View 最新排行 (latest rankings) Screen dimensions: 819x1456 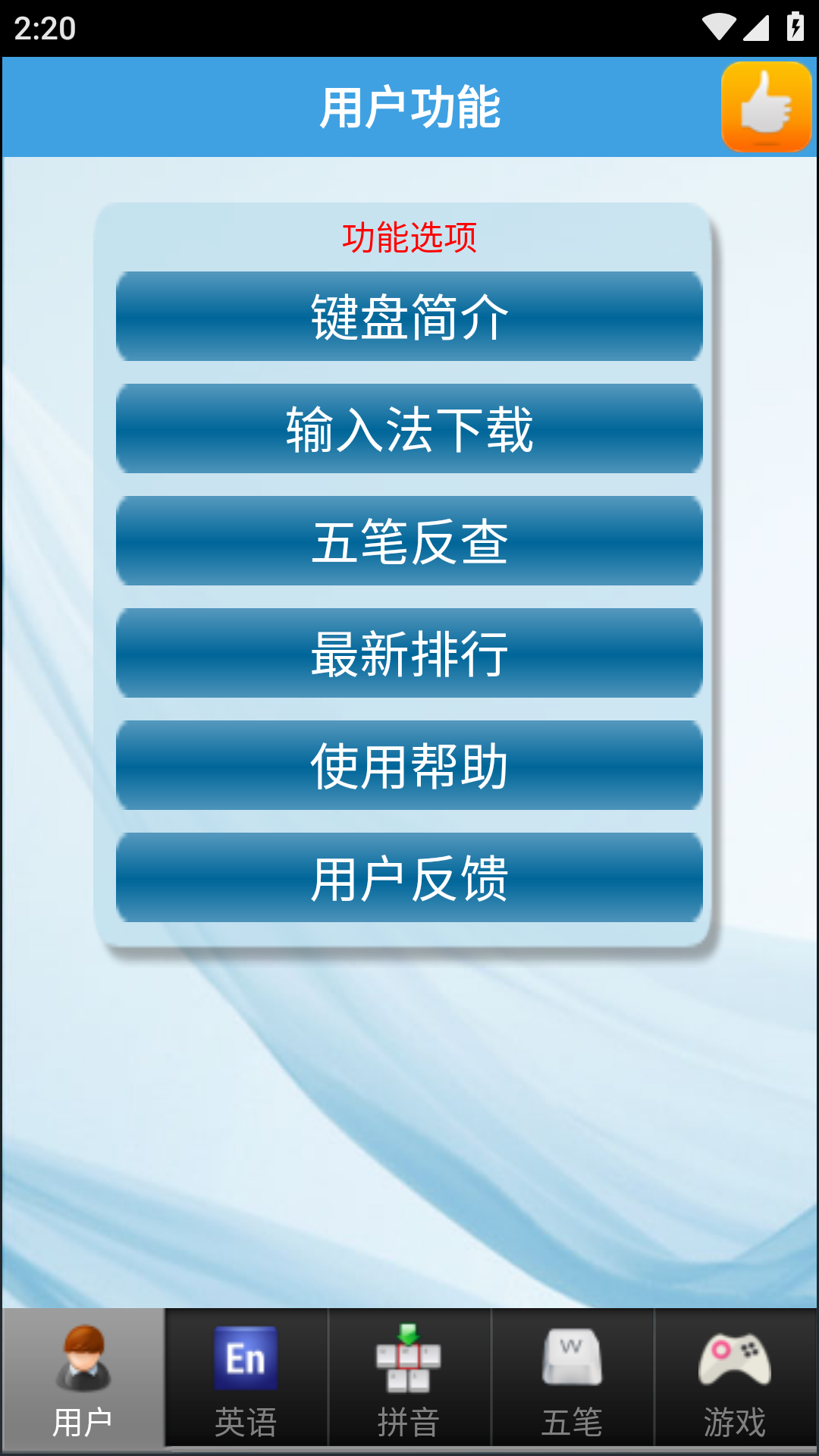[409, 653]
